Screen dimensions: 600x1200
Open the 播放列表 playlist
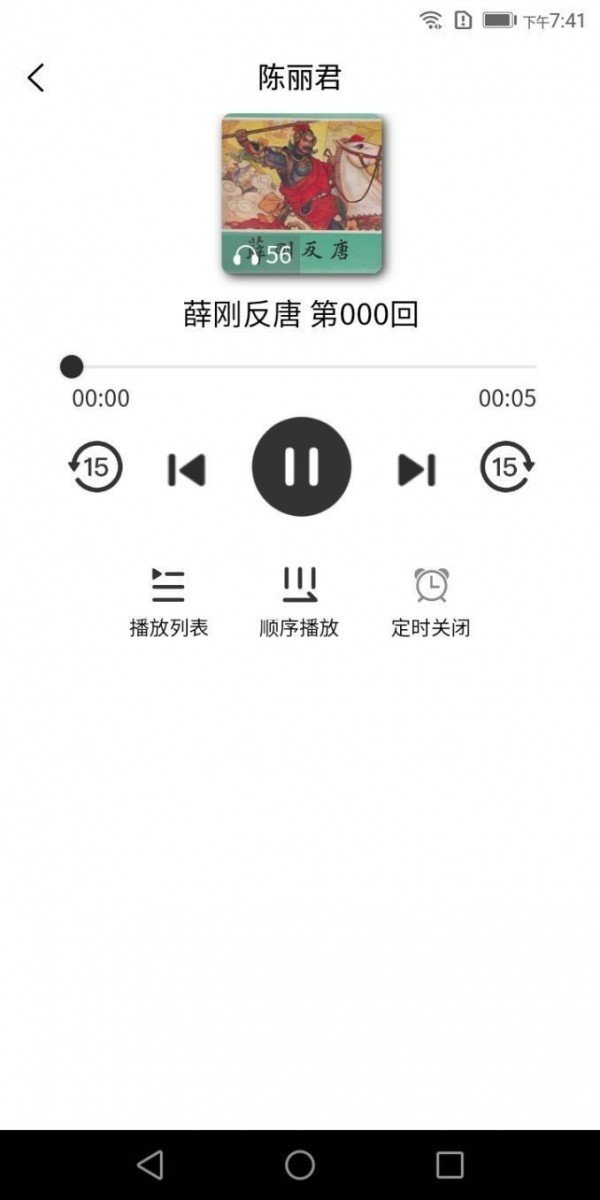point(169,600)
